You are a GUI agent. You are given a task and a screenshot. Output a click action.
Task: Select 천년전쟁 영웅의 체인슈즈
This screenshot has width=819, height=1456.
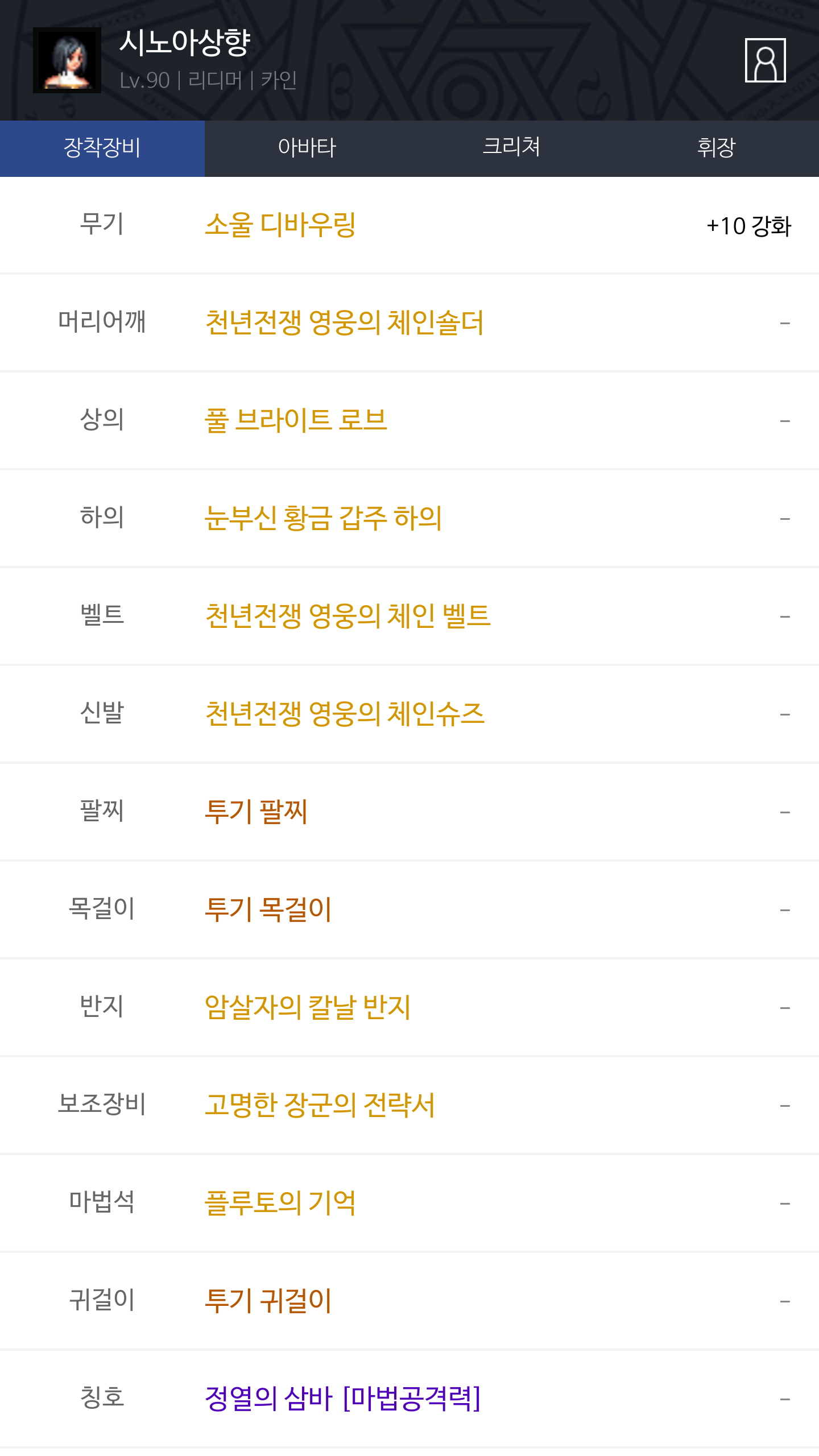click(345, 714)
